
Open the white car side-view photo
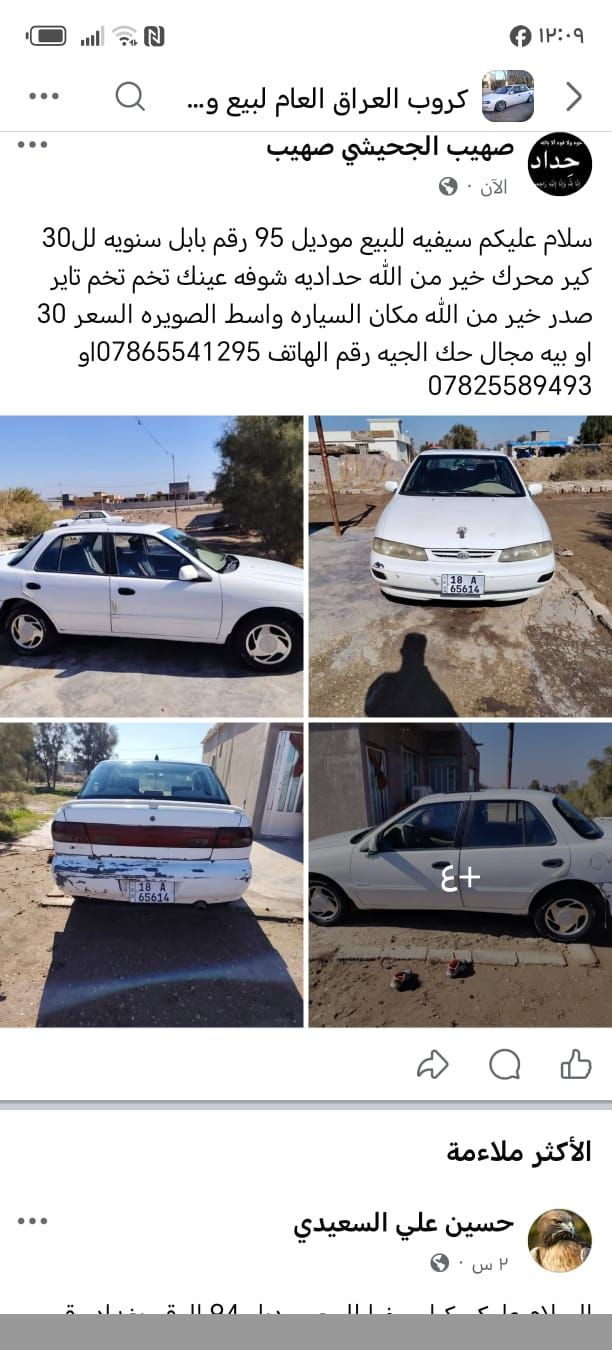tap(151, 567)
